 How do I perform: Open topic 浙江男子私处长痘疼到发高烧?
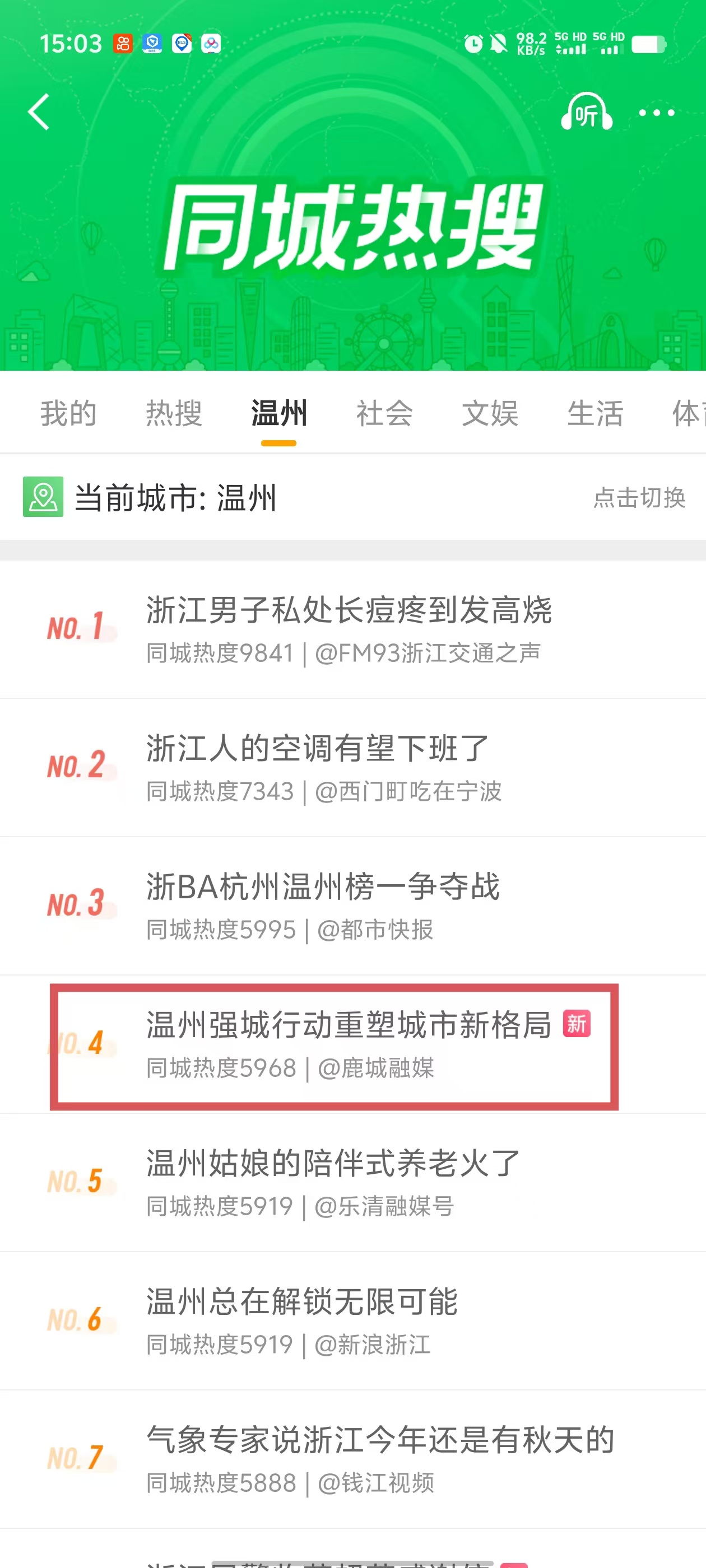coord(349,610)
